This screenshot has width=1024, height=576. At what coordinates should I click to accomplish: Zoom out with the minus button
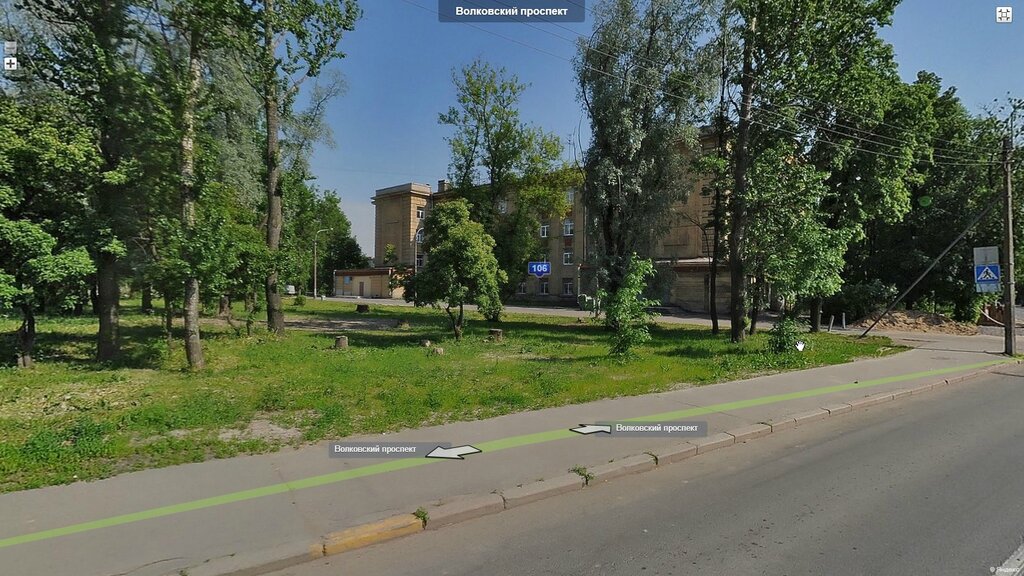pos(10,47)
